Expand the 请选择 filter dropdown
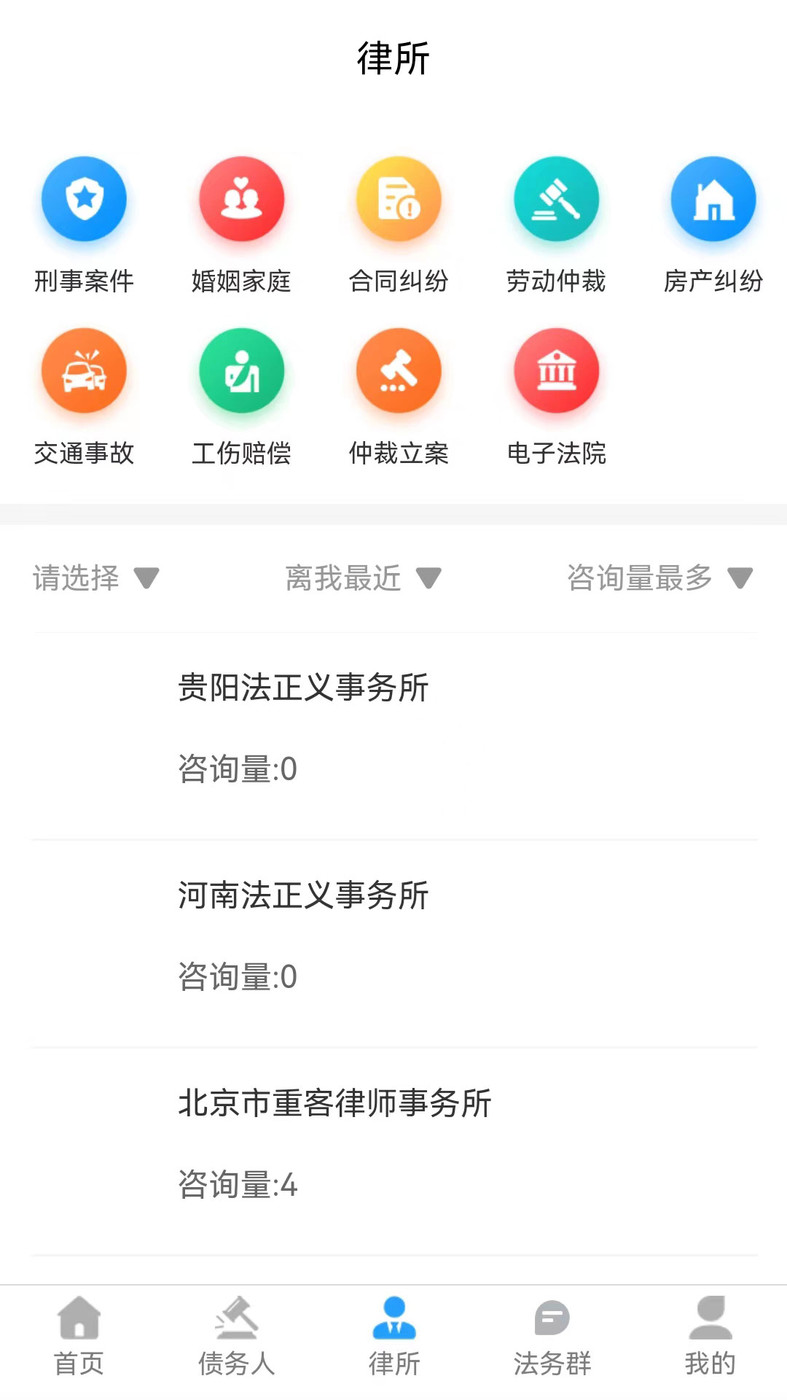 click(x=95, y=578)
